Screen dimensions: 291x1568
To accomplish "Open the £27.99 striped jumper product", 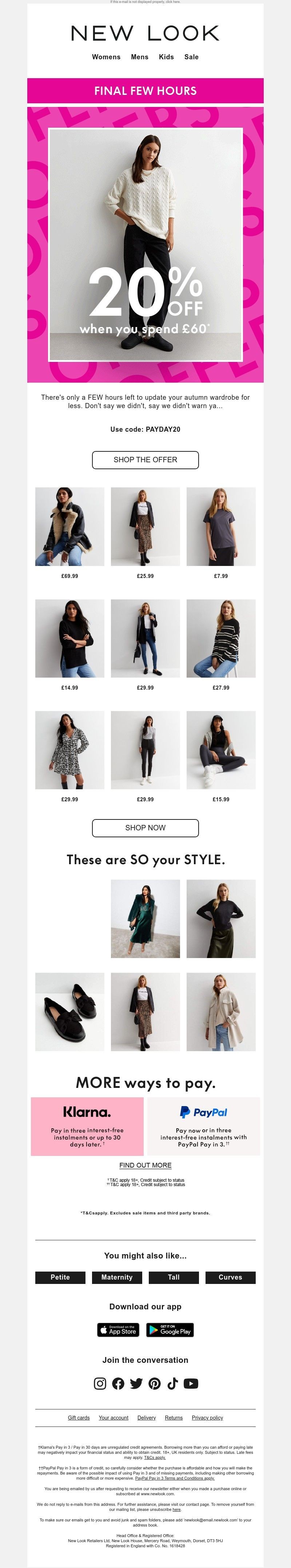I will click(x=220, y=639).
